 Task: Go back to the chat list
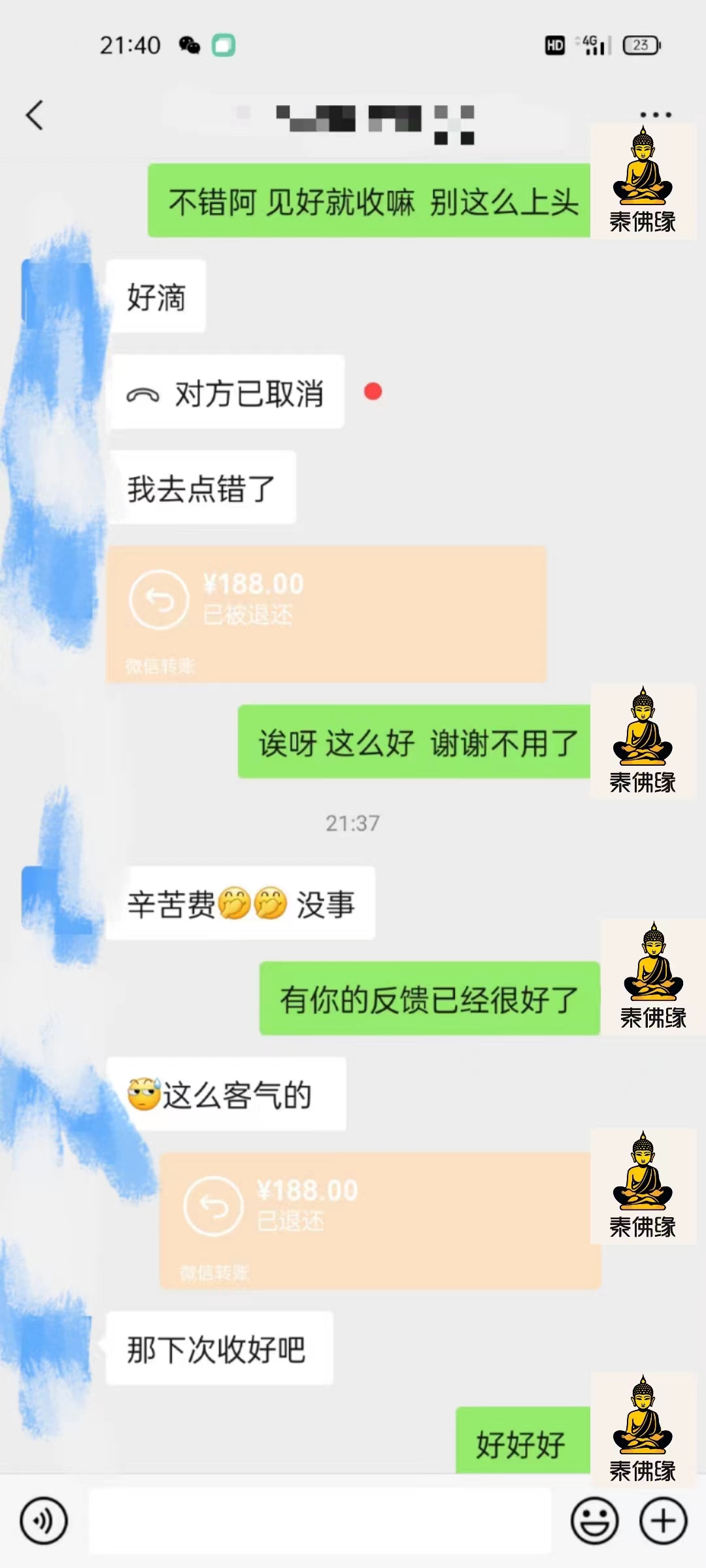(x=35, y=116)
